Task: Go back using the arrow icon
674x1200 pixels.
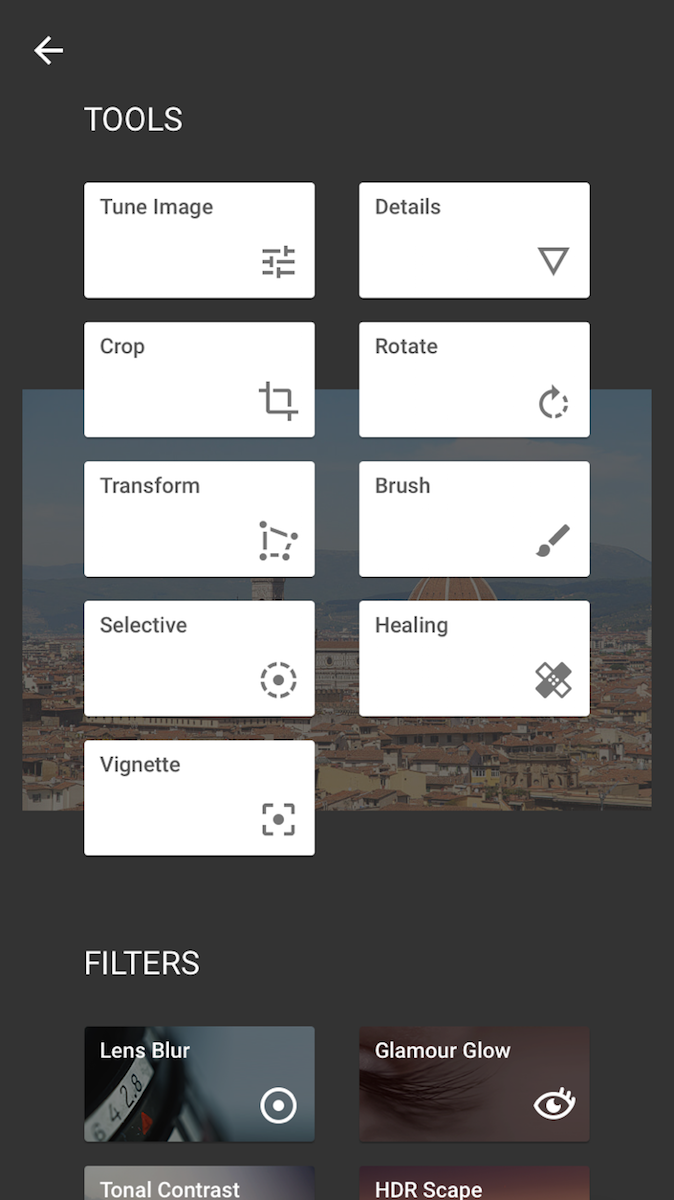Action: click(x=48, y=50)
